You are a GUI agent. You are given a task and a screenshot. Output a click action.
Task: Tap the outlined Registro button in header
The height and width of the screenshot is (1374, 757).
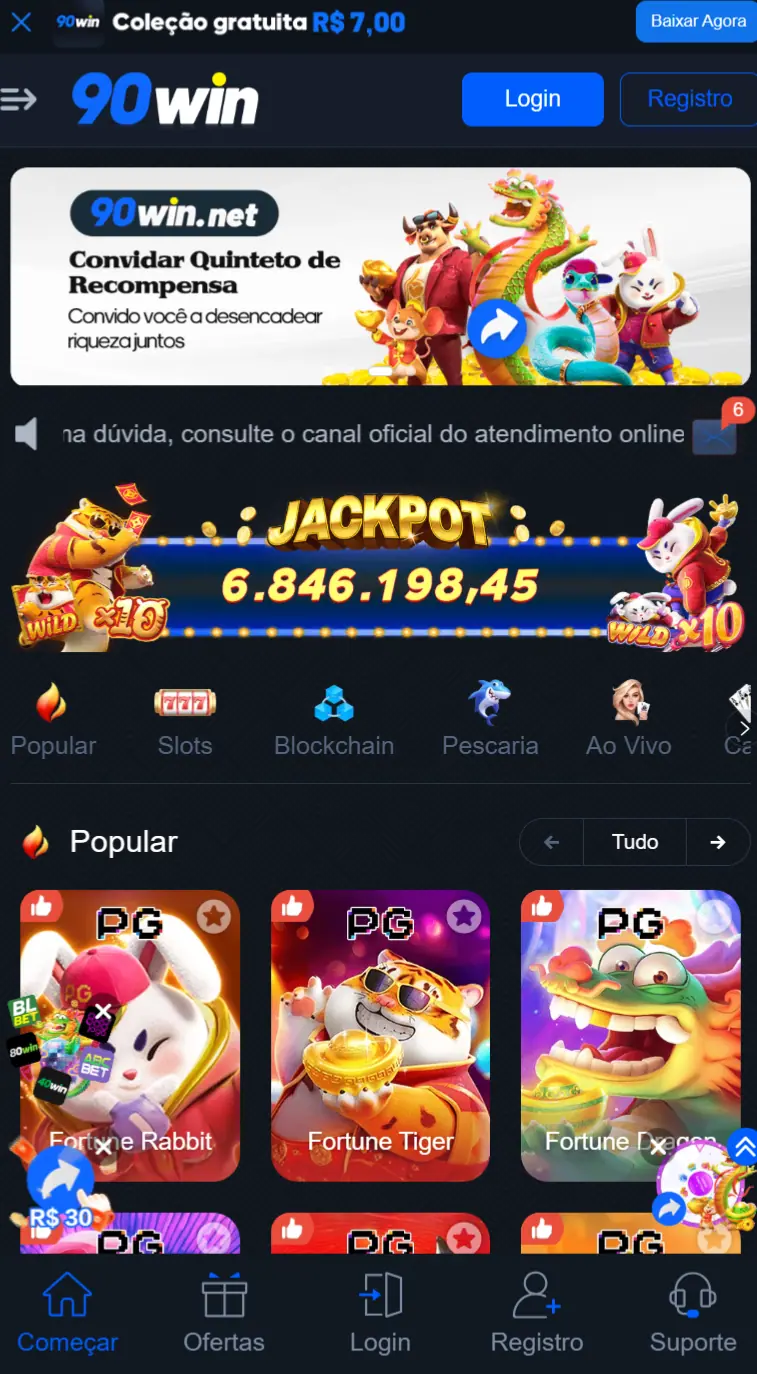coord(689,99)
